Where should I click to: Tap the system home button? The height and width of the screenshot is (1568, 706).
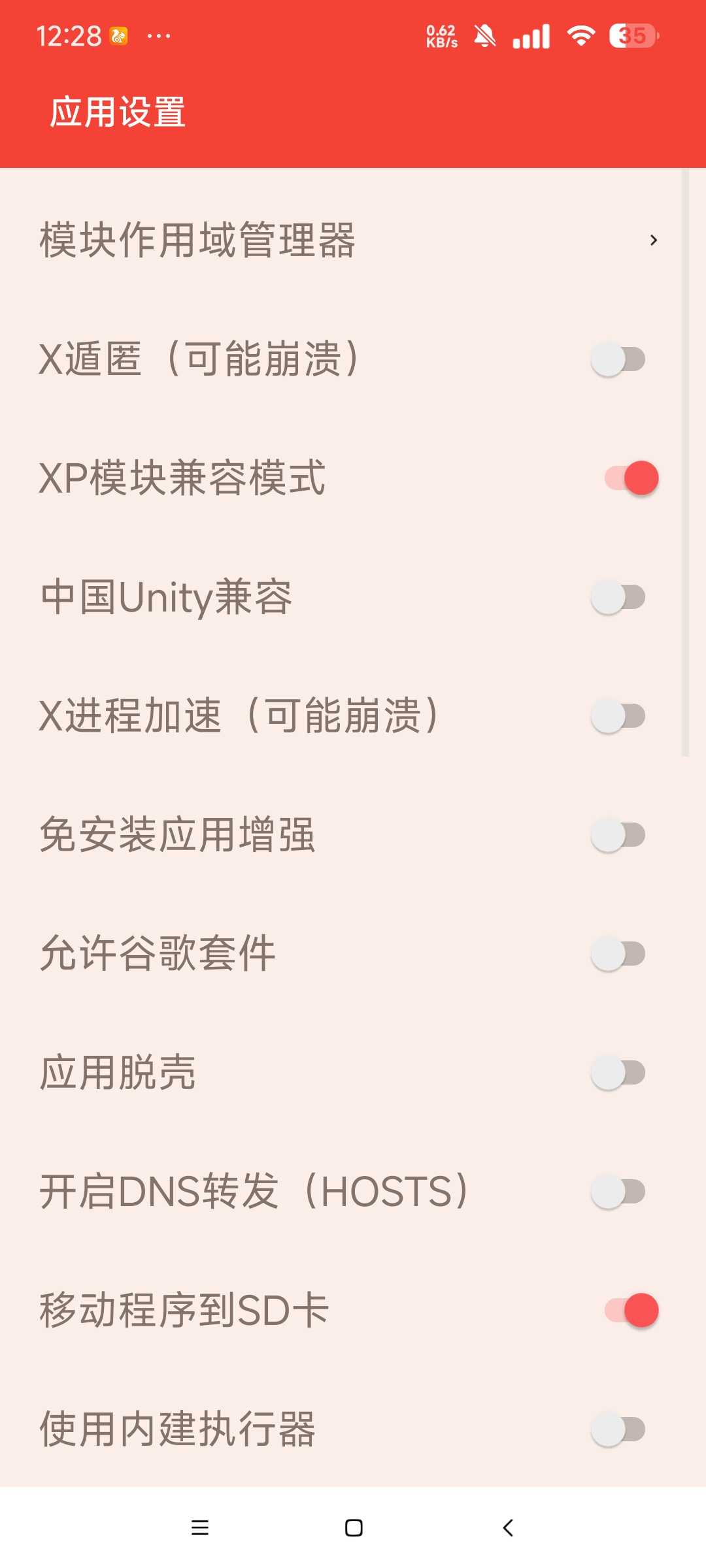click(x=354, y=1527)
